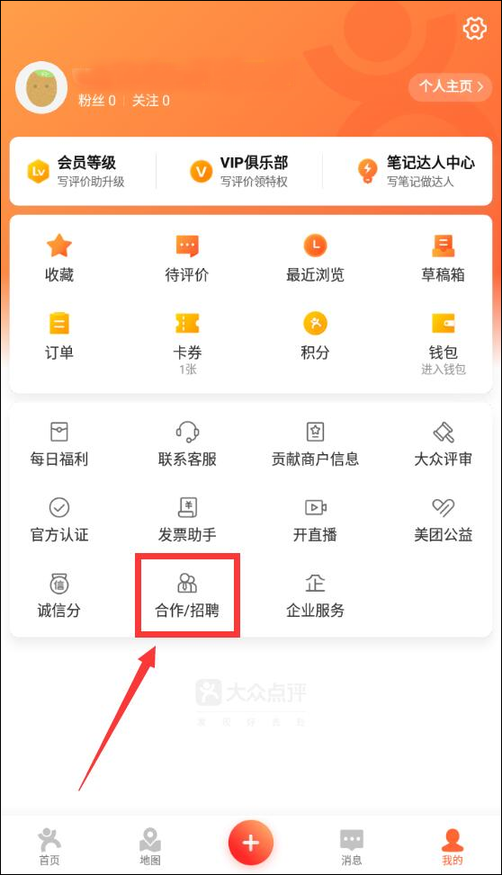
Task: Open 草稿箱 drafts box
Action: coord(443,259)
